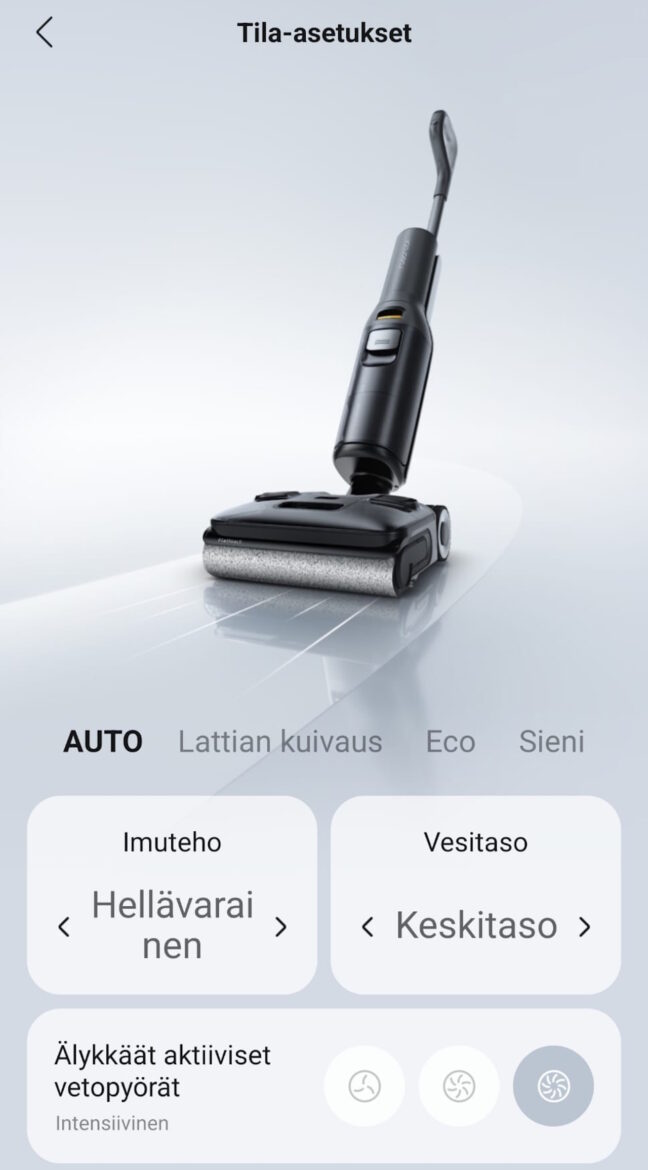
Task: Choose the lowest drive wheel level
Action: [365, 1086]
